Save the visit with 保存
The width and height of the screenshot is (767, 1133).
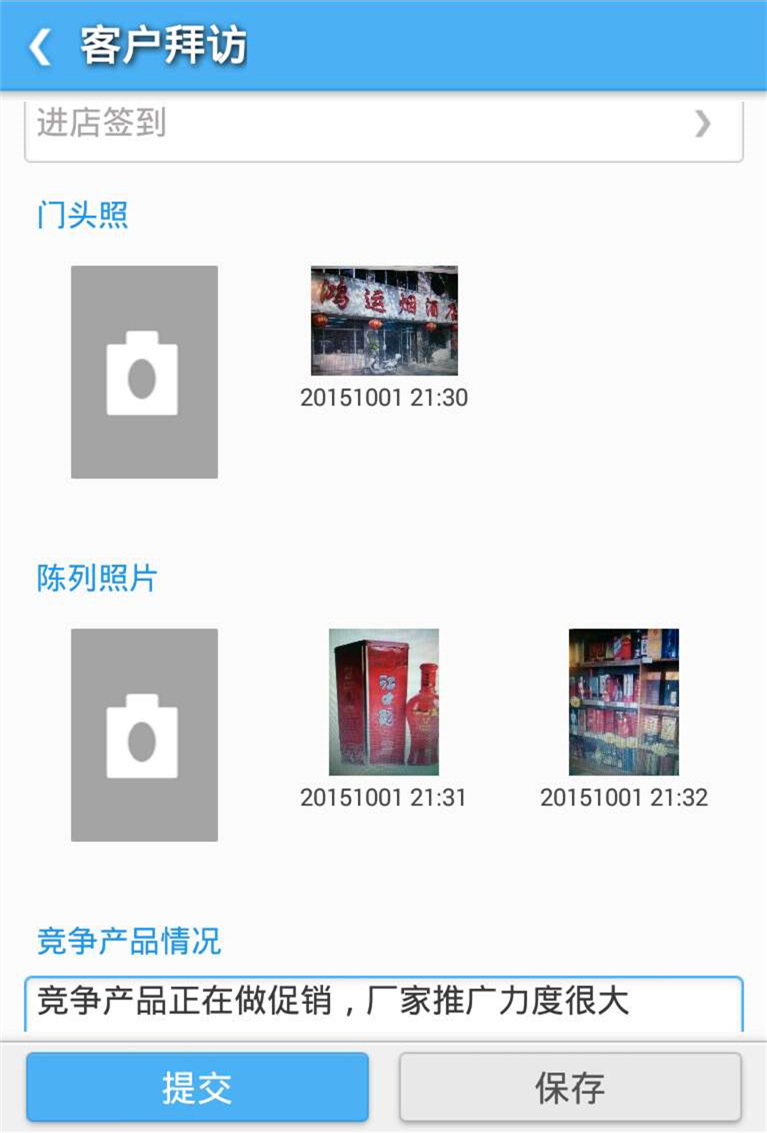tap(570, 1087)
